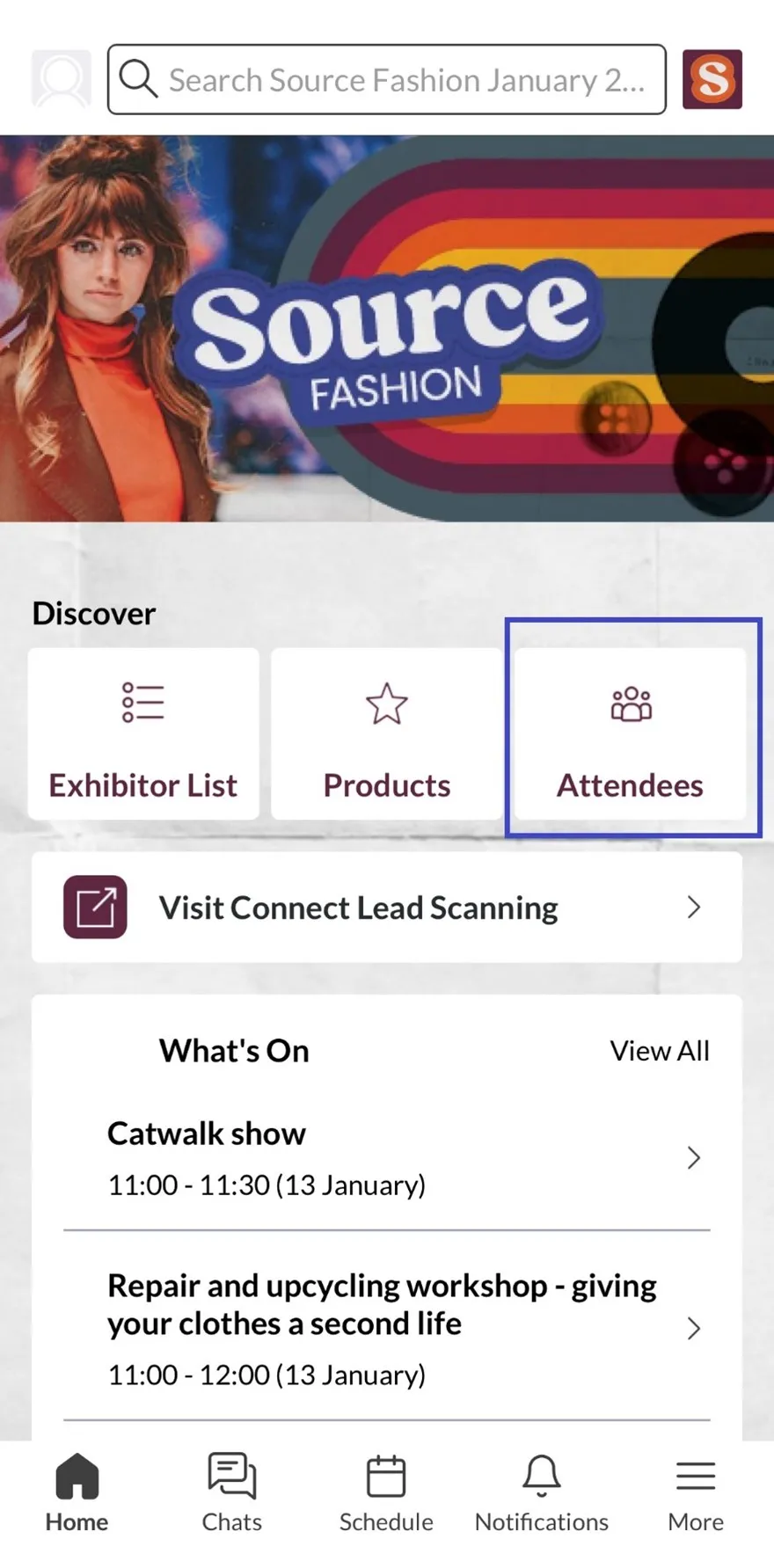Open the Source Fashion event logo icon
The height and width of the screenshot is (1568, 774).
(x=712, y=80)
